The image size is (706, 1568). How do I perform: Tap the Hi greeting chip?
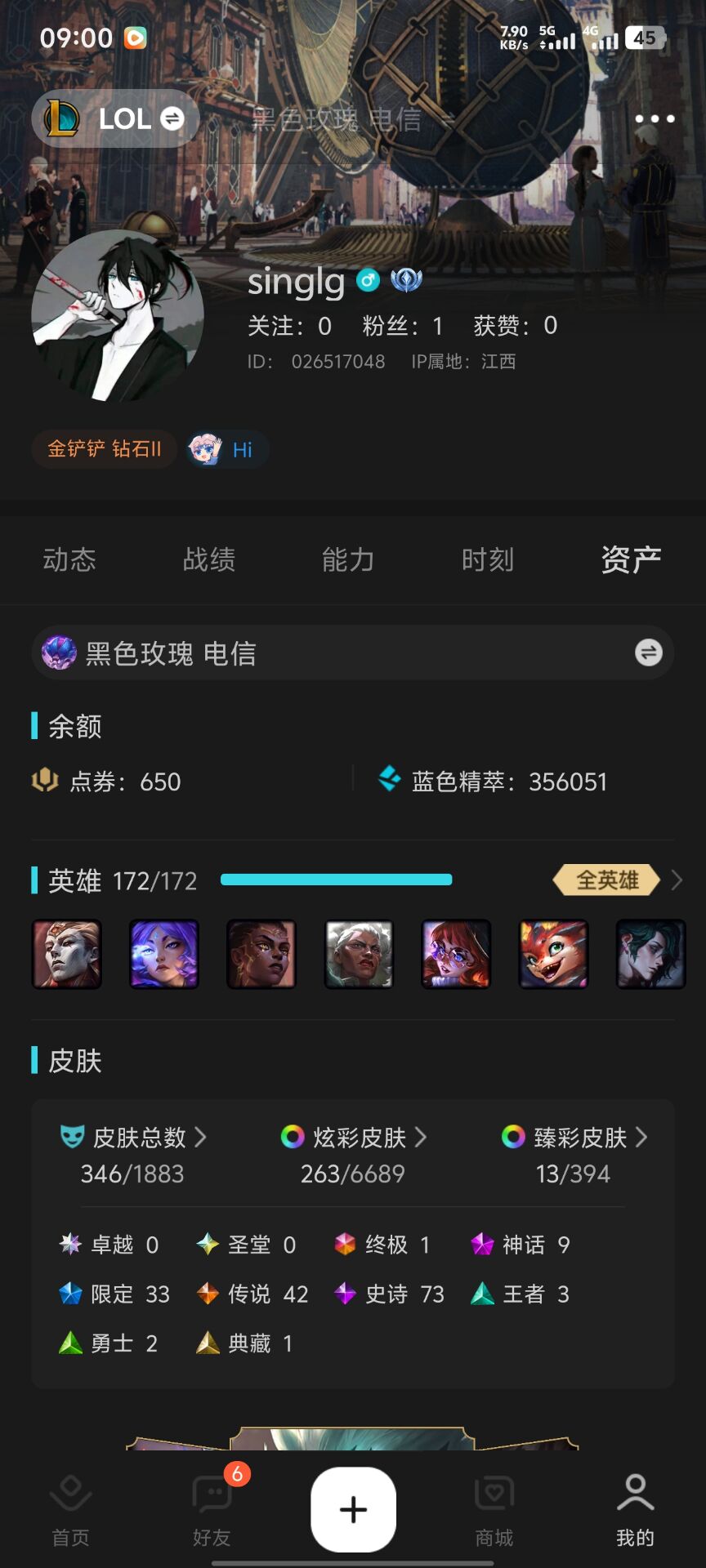pyautogui.click(x=226, y=449)
